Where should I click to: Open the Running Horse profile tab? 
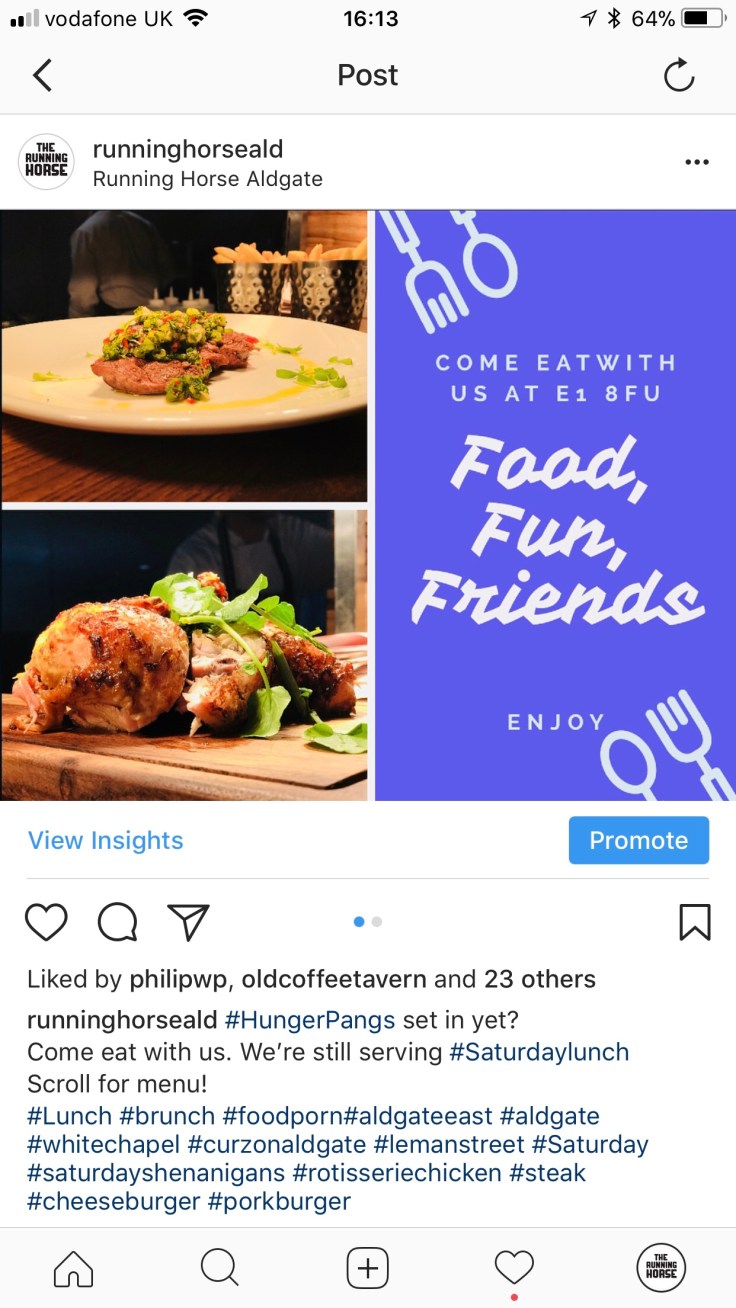pyautogui.click(x=661, y=1269)
